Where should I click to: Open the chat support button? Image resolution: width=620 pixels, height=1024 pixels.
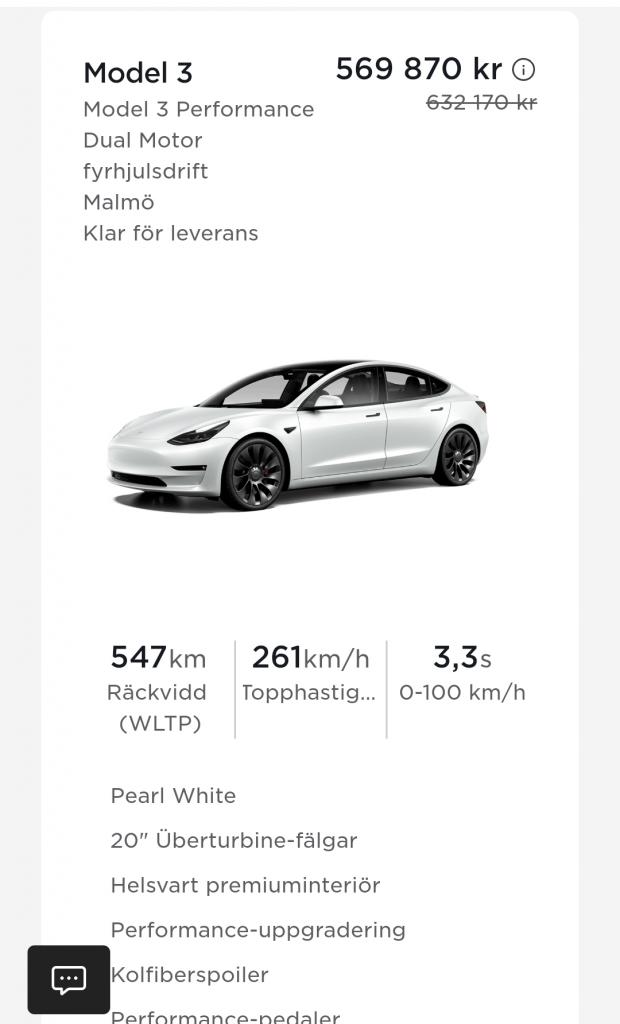click(x=69, y=979)
